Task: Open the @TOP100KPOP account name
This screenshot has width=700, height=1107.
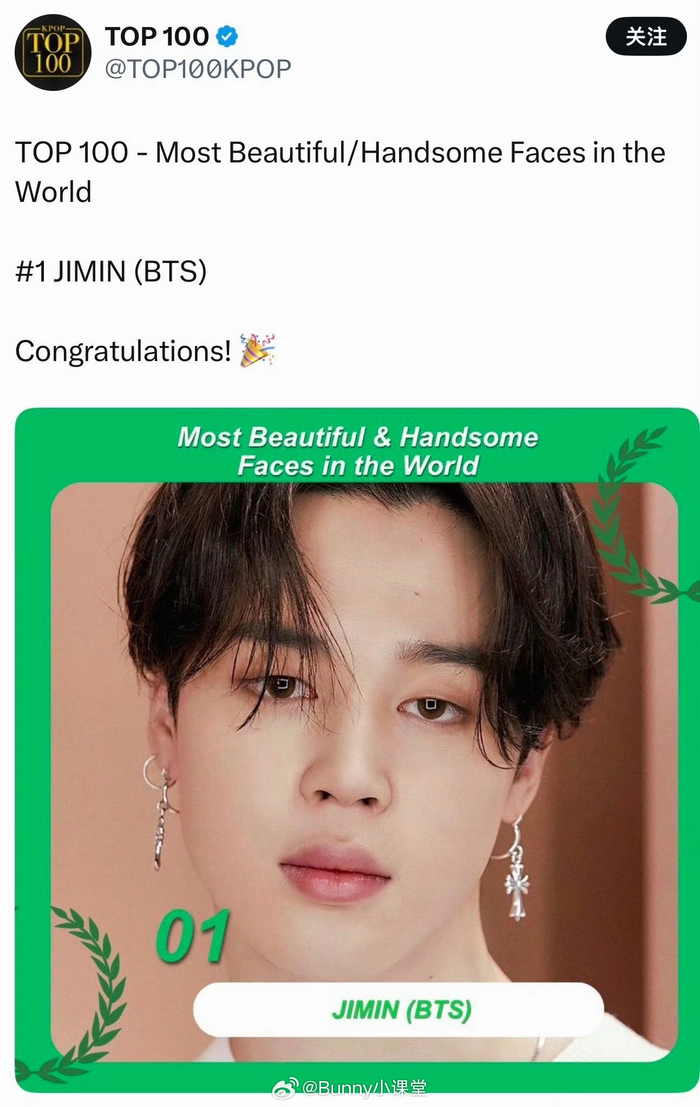Action: 198,68
